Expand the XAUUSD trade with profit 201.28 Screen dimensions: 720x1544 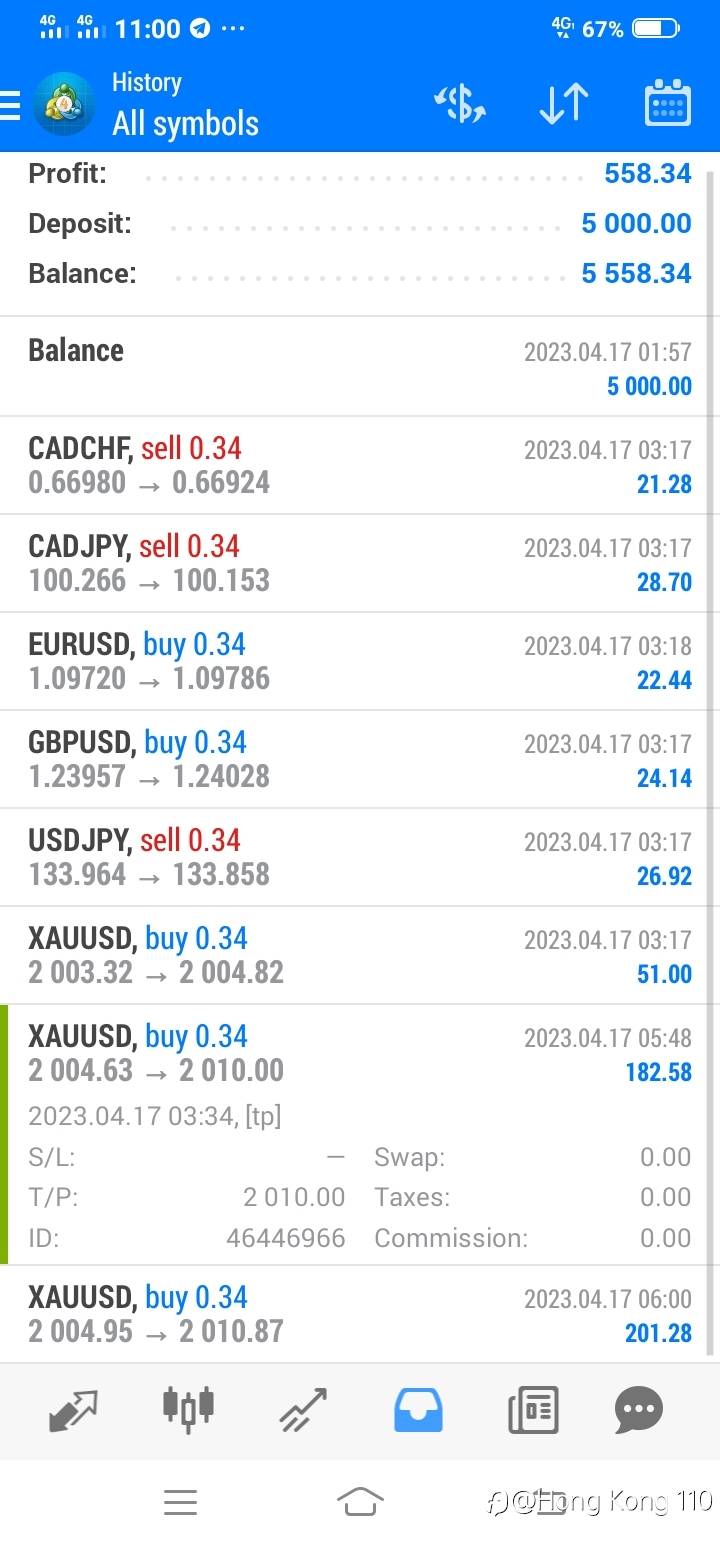point(360,1314)
